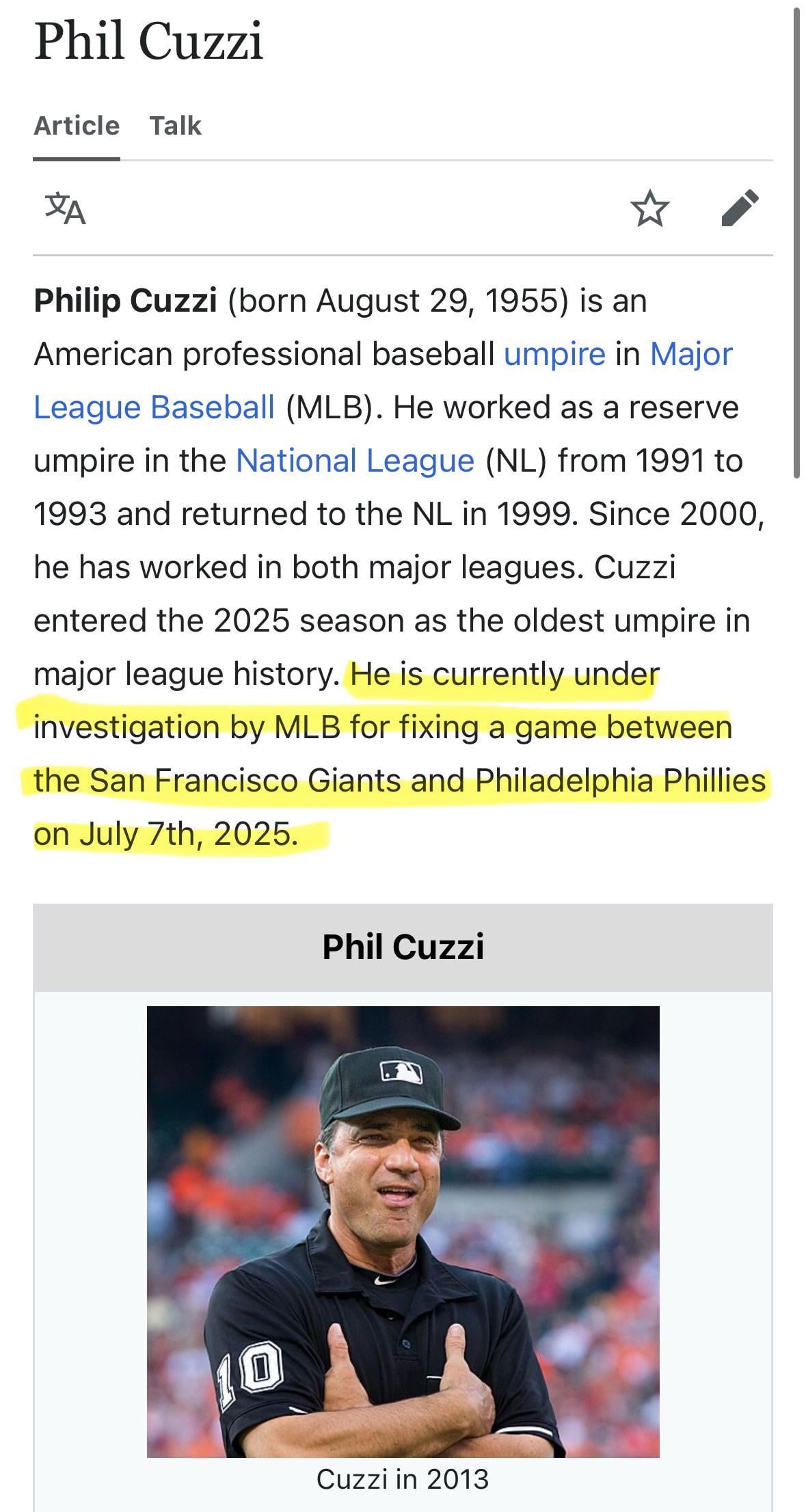Switch to the Talk tab
The image size is (806, 1512).
(175, 126)
